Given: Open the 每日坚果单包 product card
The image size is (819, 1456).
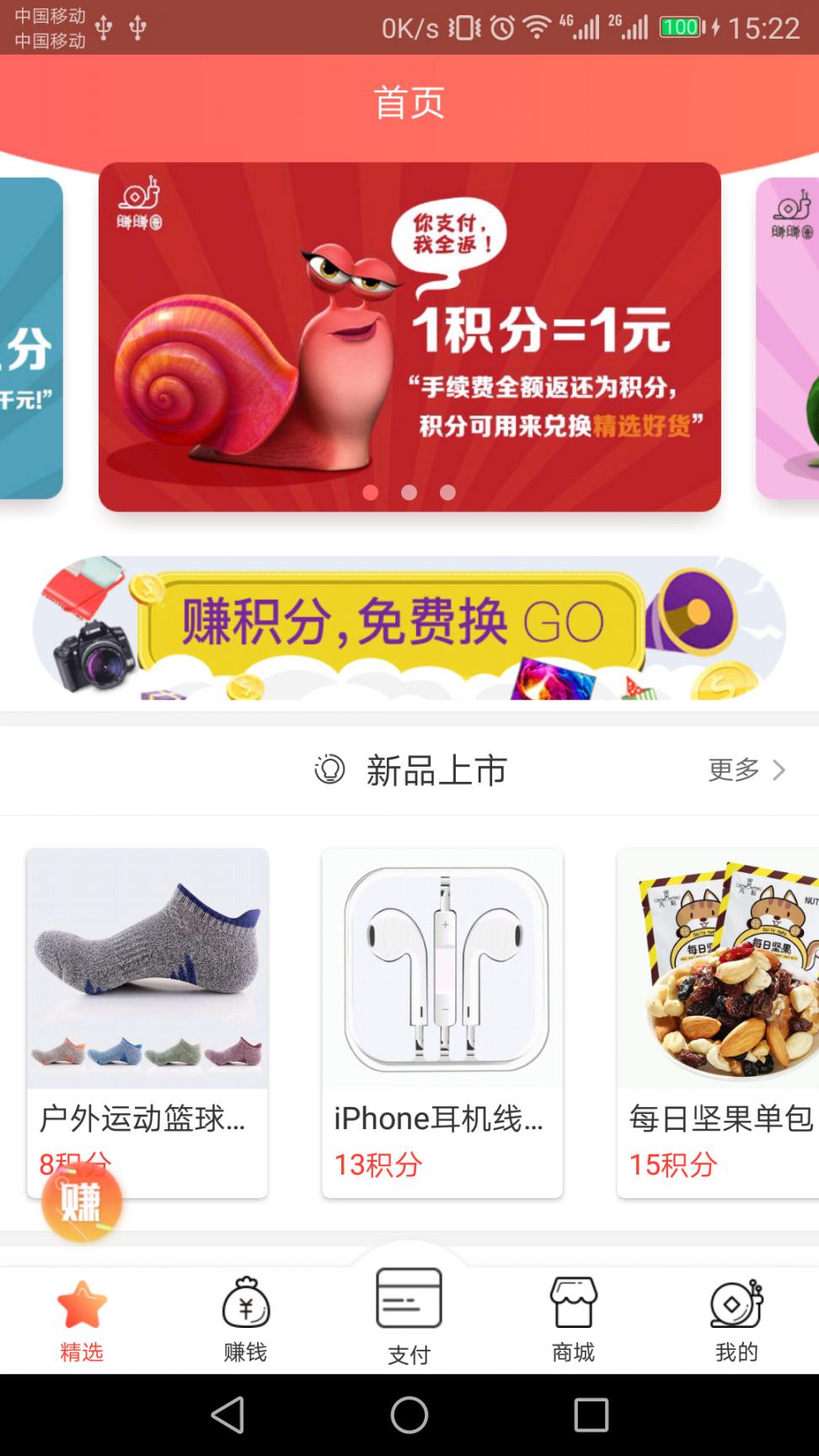Looking at the screenshot, I should [x=718, y=1023].
